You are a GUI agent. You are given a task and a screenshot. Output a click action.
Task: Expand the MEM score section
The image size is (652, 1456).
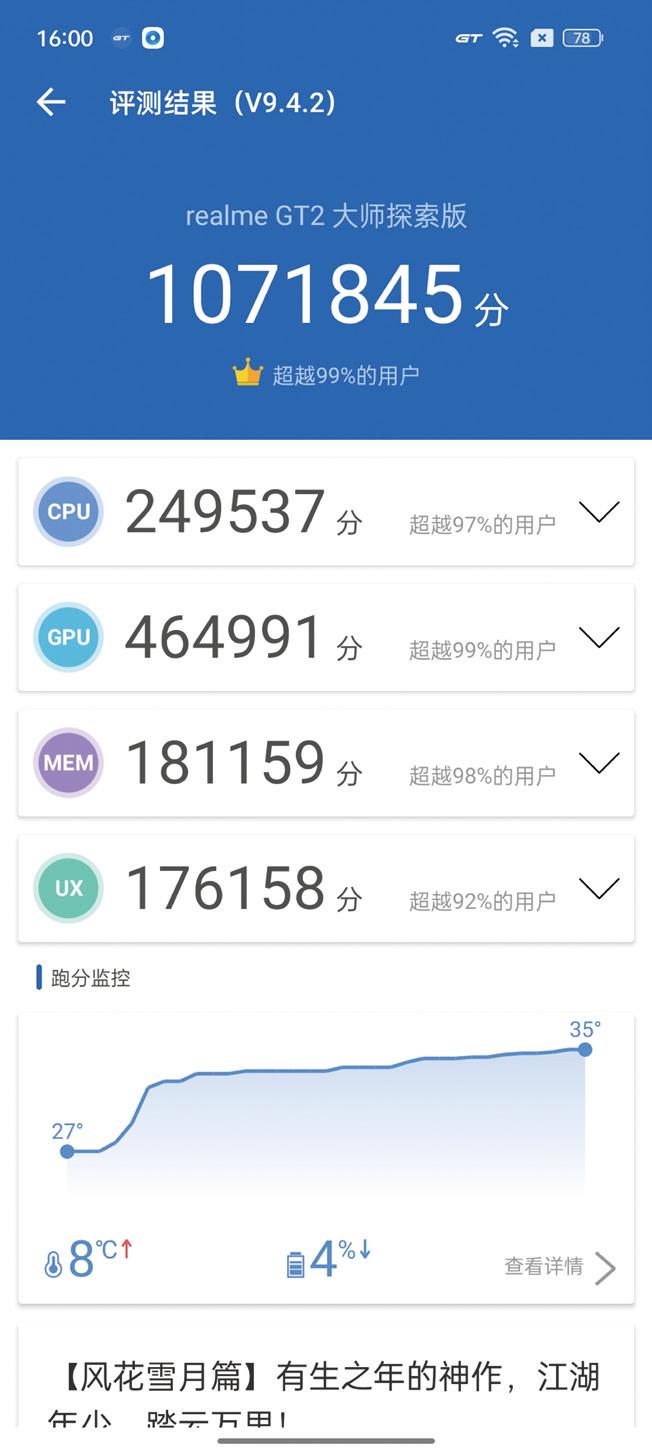[599, 763]
